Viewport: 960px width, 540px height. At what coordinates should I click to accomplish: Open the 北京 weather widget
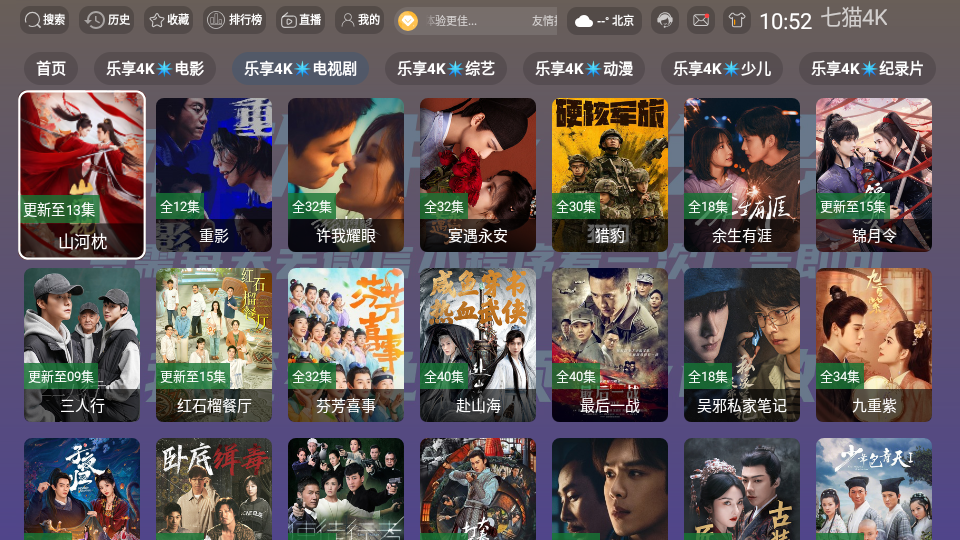605,20
